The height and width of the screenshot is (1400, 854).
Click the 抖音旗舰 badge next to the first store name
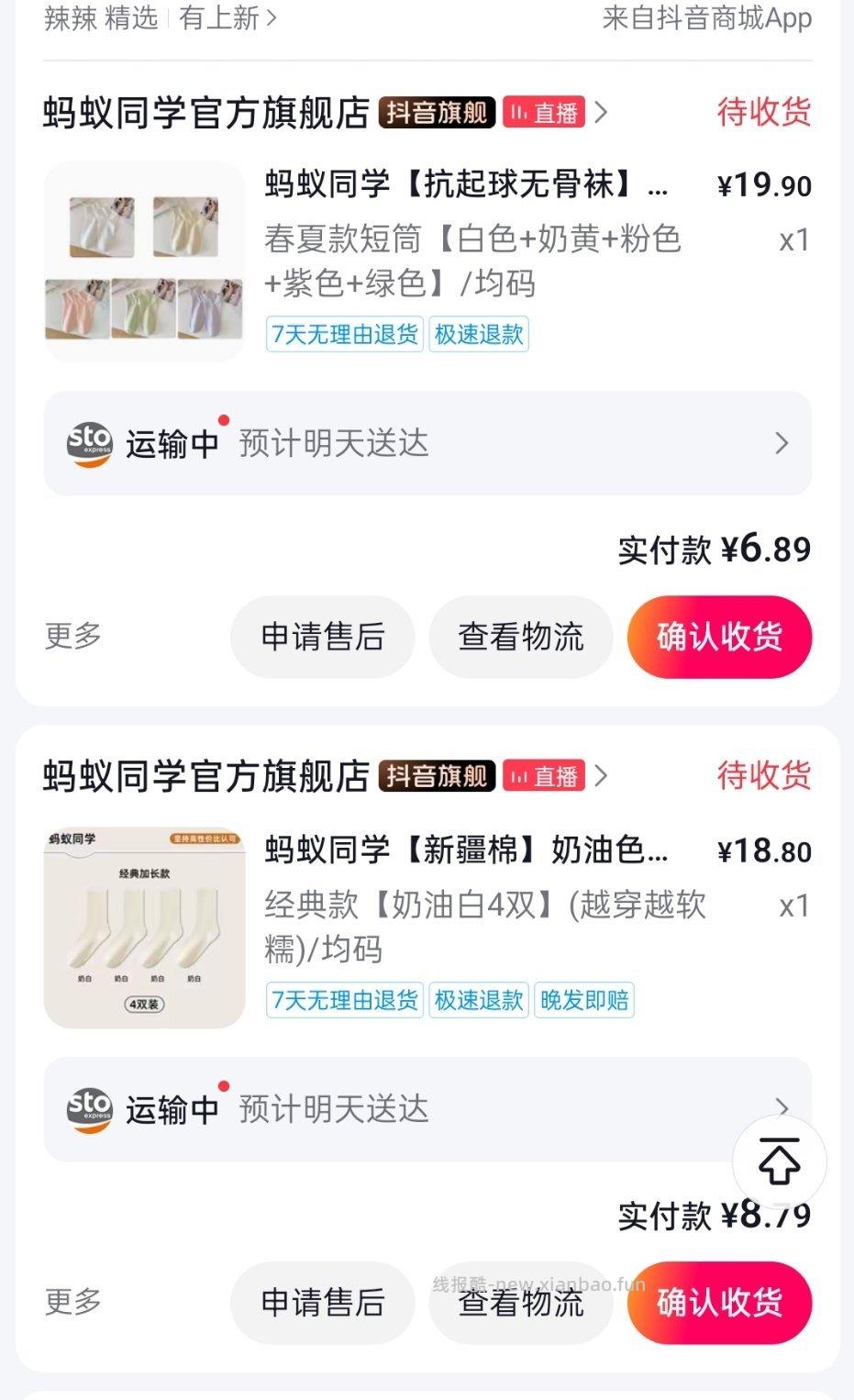[438, 113]
